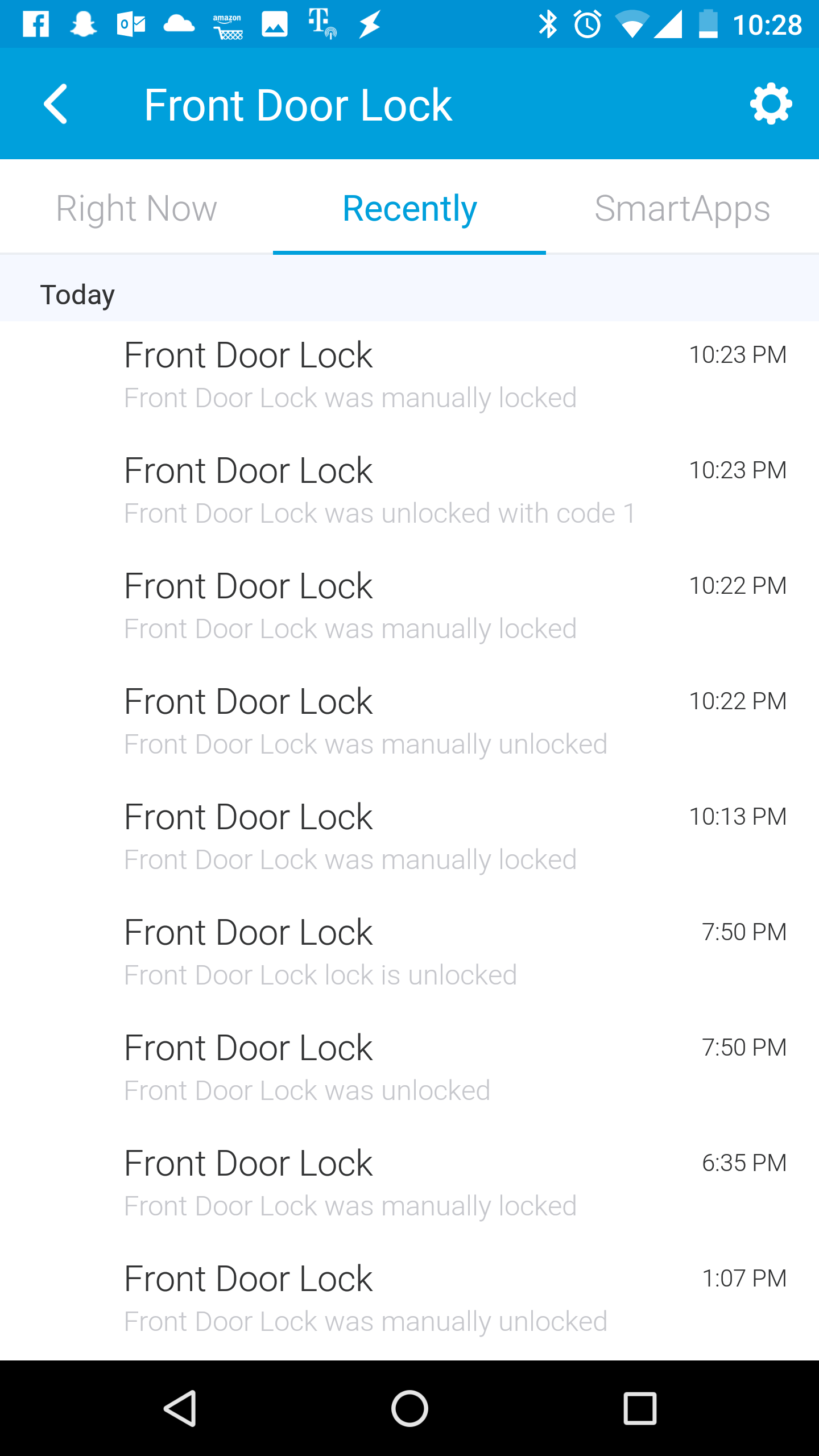Open recent apps from navigation bar

[x=640, y=1408]
